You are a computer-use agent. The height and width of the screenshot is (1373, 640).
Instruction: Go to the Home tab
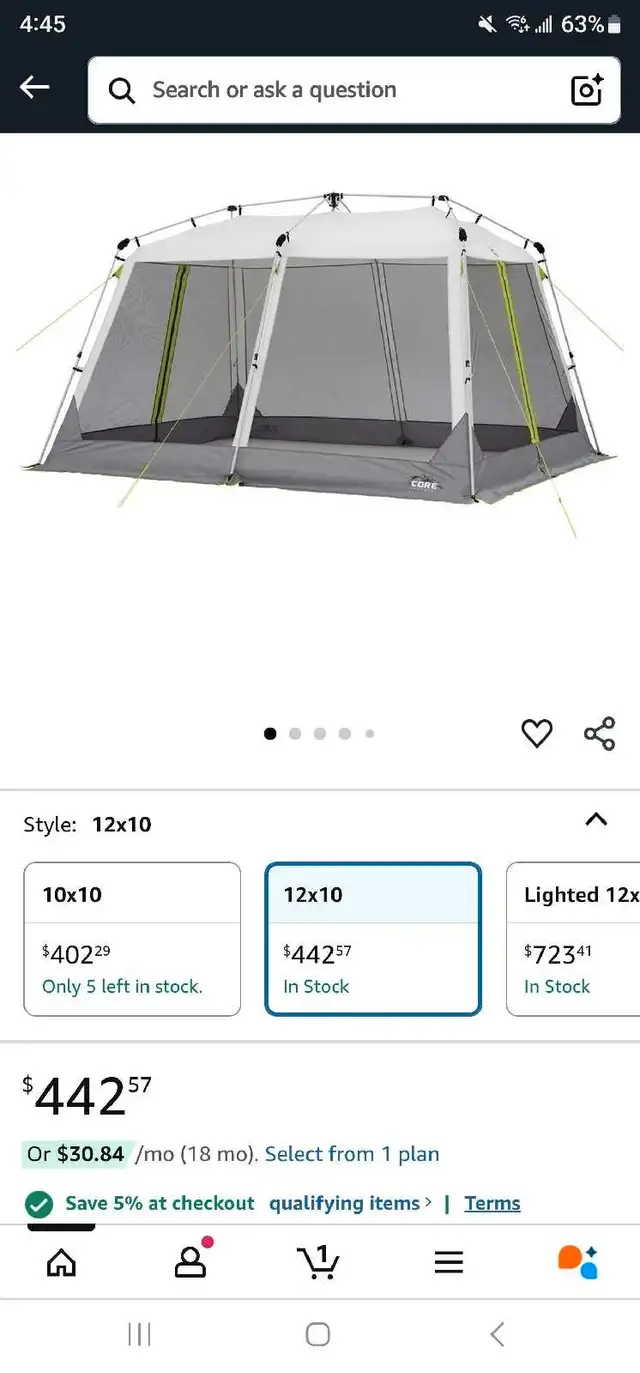tap(61, 1262)
